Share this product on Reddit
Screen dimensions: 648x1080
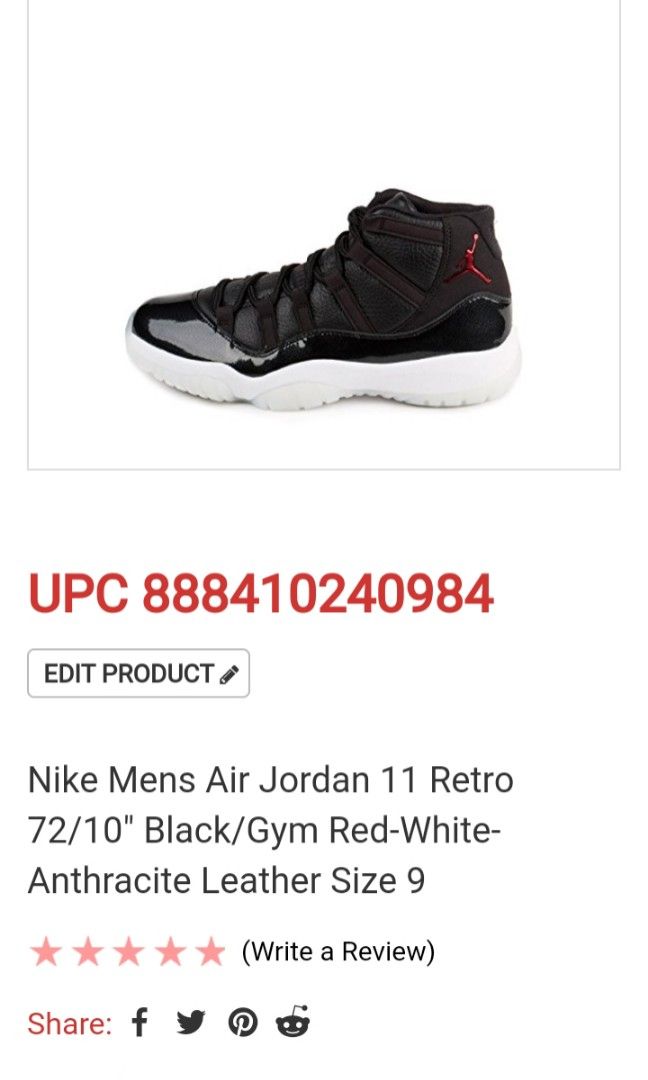pos(293,1022)
